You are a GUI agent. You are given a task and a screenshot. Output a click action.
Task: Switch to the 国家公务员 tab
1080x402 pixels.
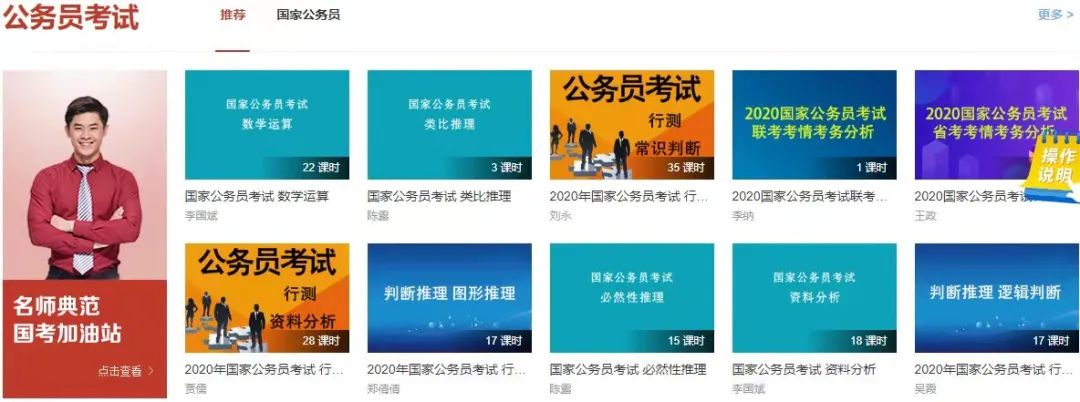pos(308,15)
